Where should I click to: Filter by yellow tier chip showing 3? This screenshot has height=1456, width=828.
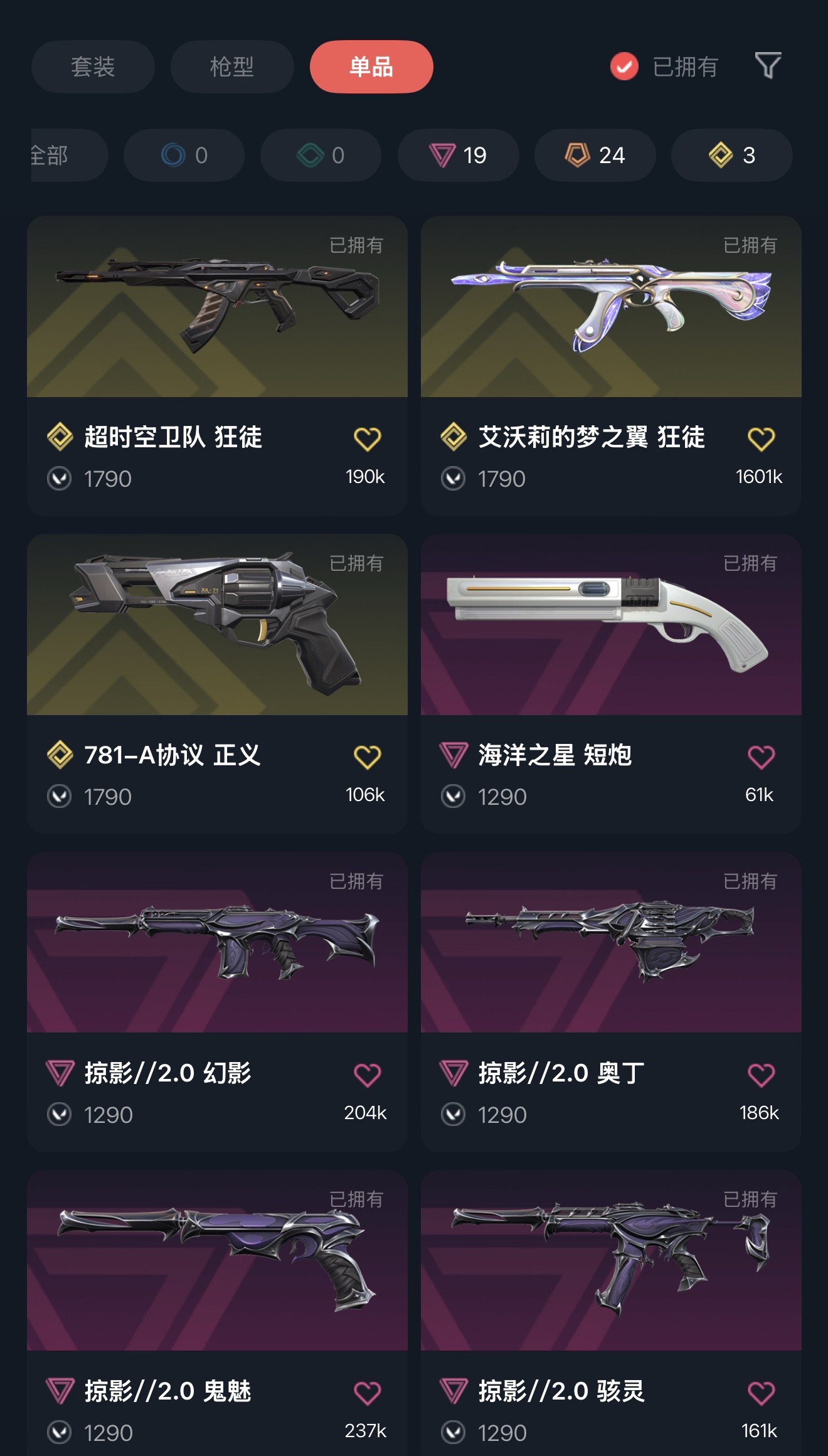click(731, 156)
